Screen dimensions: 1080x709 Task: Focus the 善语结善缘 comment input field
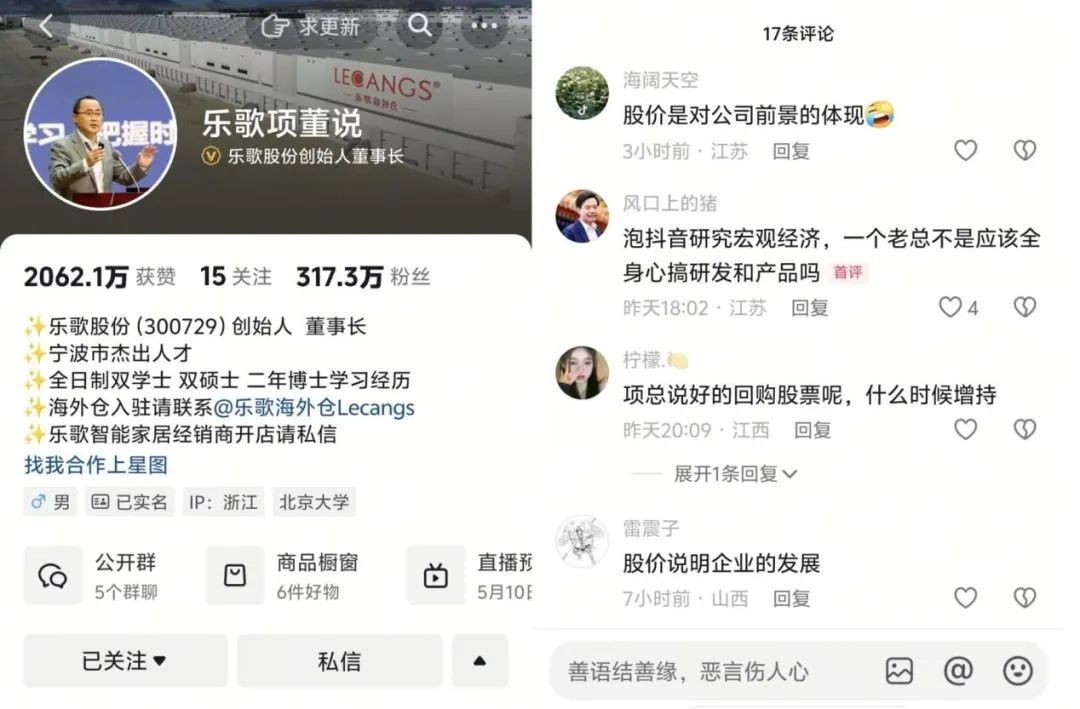[700, 671]
